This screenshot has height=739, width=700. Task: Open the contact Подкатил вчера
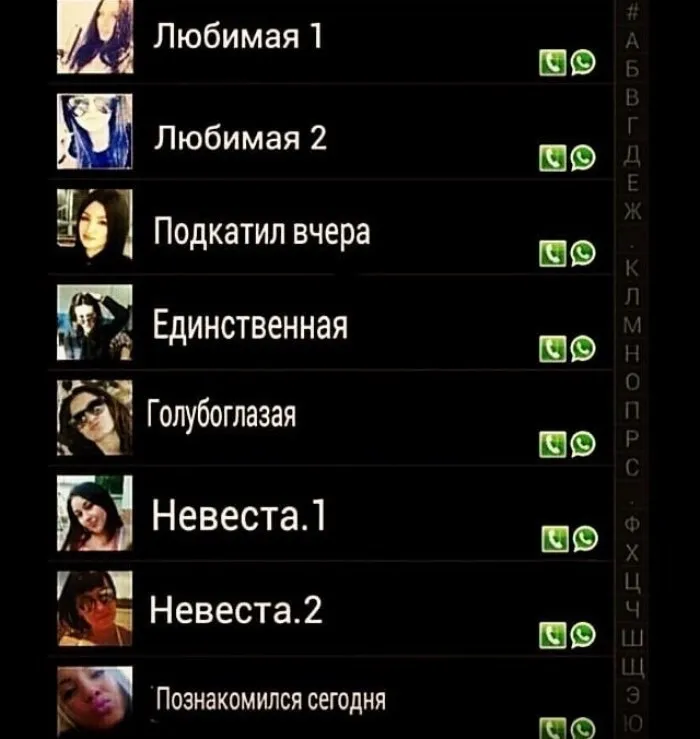tap(261, 232)
